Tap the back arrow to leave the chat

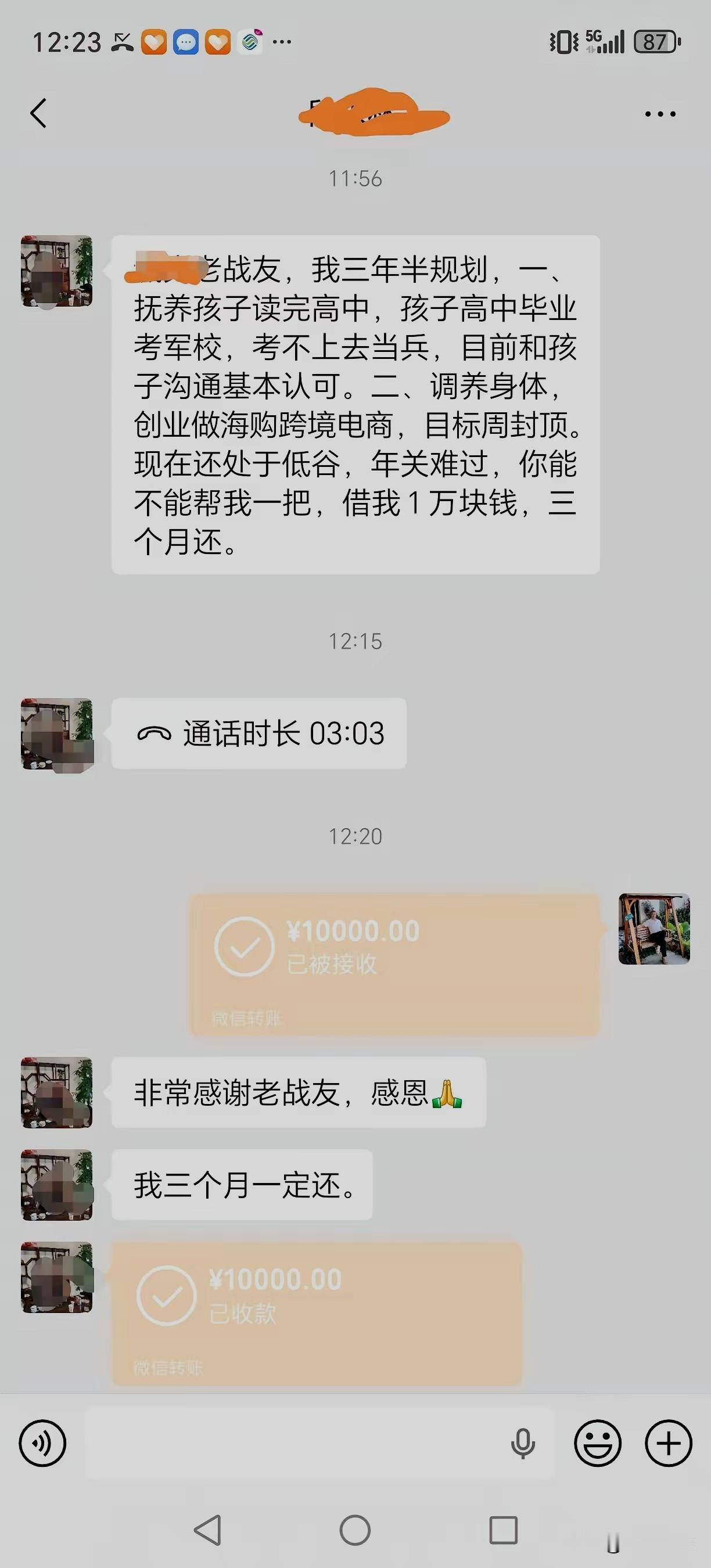point(38,113)
